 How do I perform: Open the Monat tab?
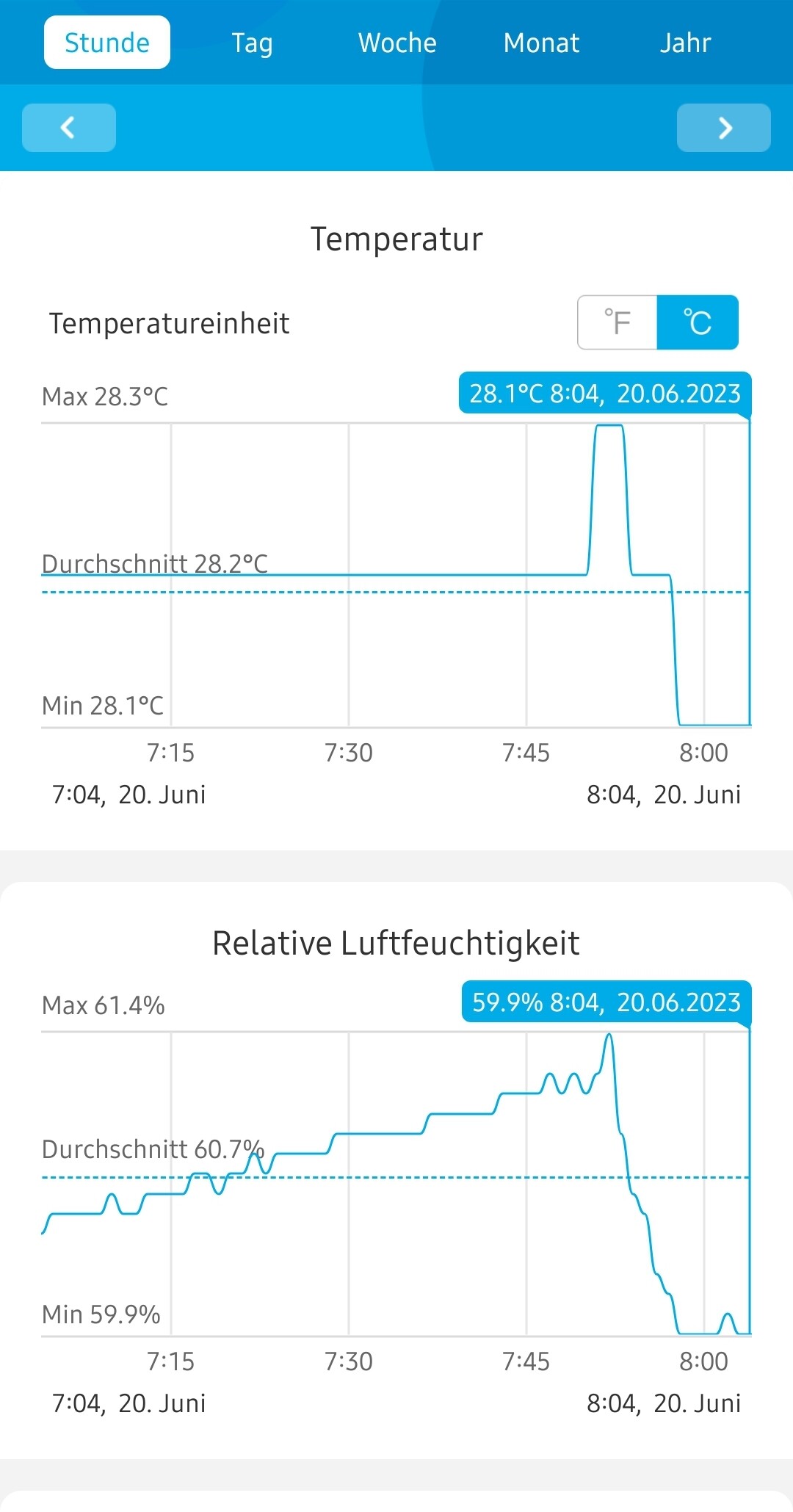point(541,43)
